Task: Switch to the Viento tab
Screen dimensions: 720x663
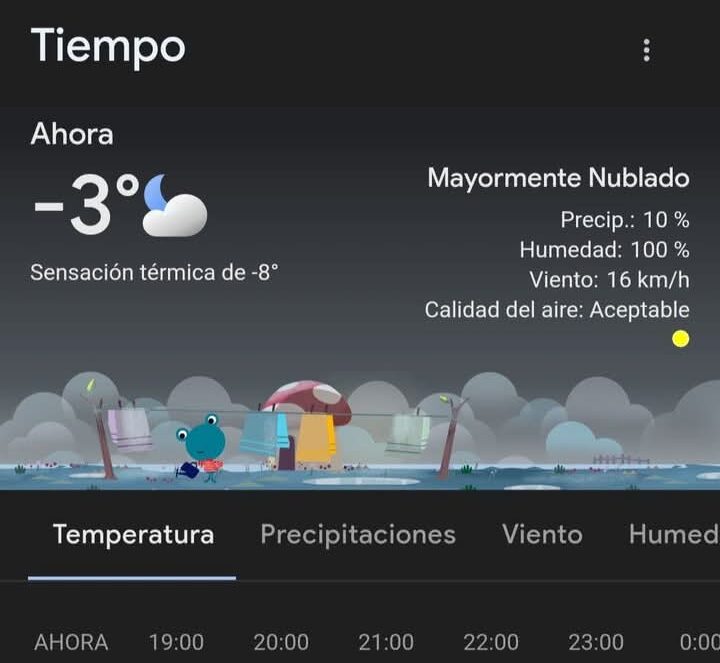Action: [542, 535]
